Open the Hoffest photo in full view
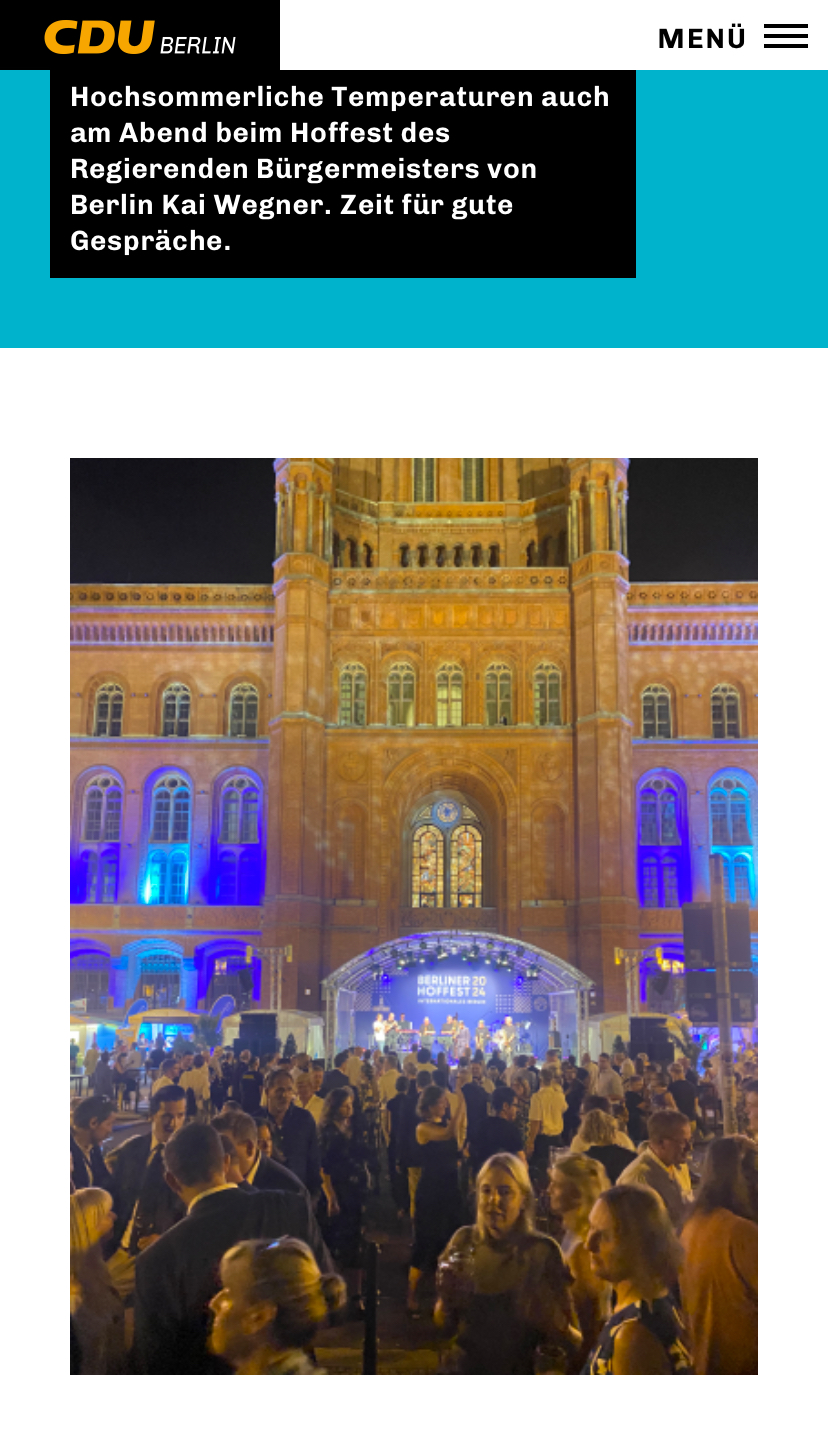This screenshot has height=1450, width=828. pyautogui.click(x=414, y=916)
